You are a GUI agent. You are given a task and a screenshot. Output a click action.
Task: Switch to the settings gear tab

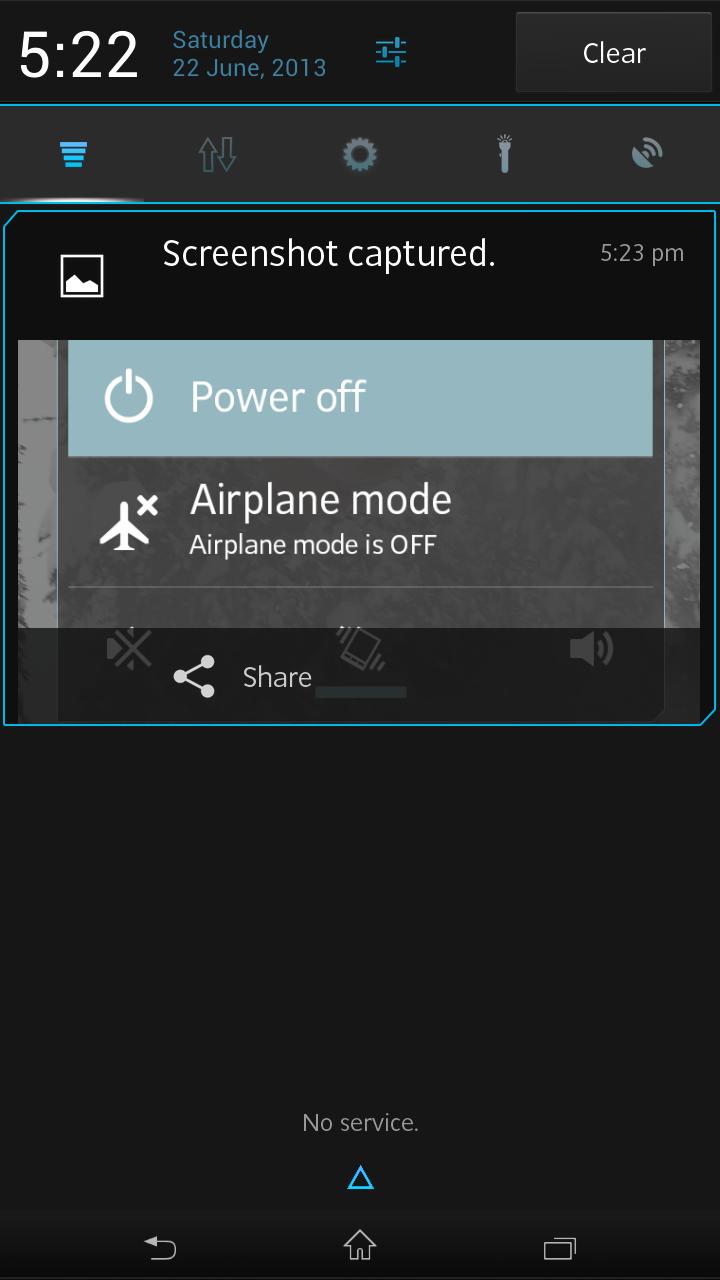coord(360,155)
